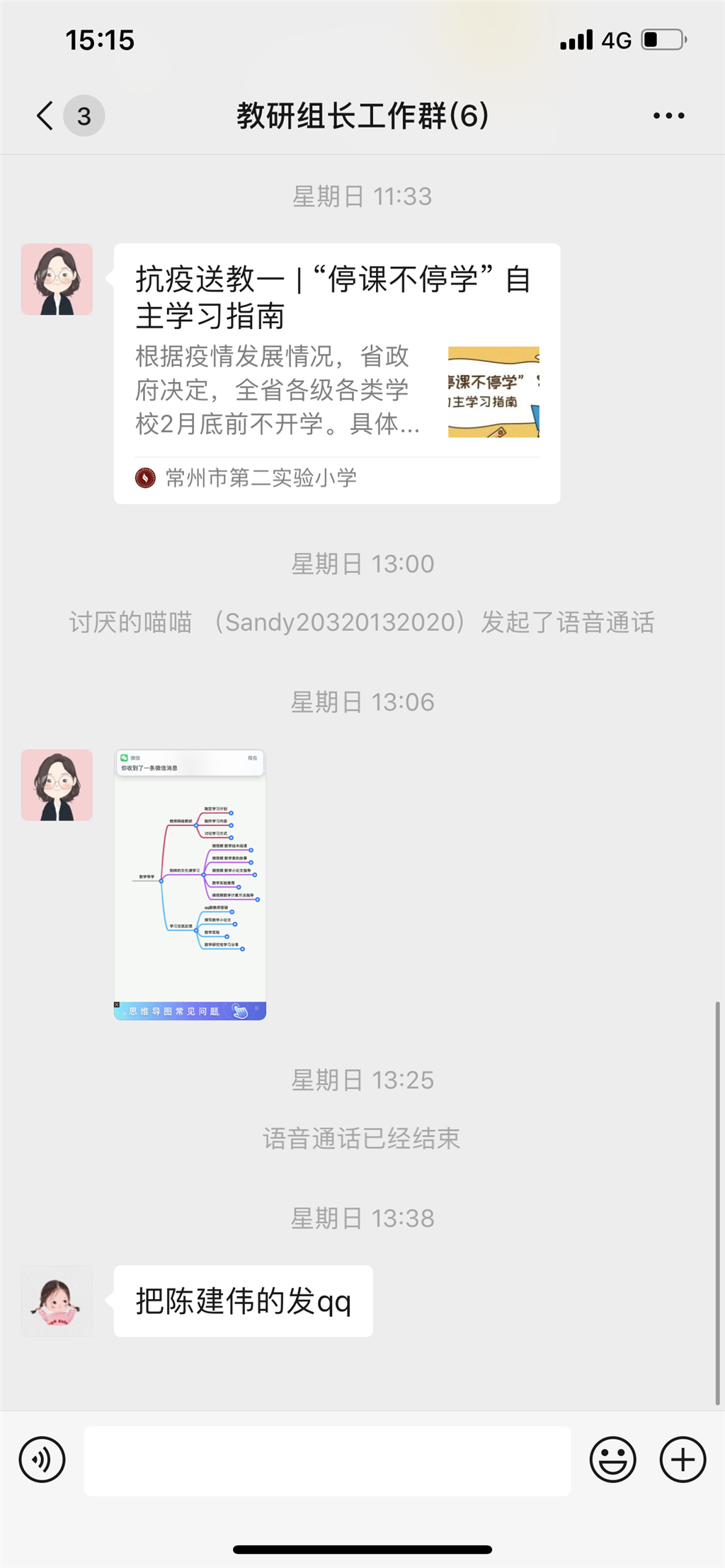The image size is (725, 1568).
Task: View the shared mind map image
Action: pos(190,884)
